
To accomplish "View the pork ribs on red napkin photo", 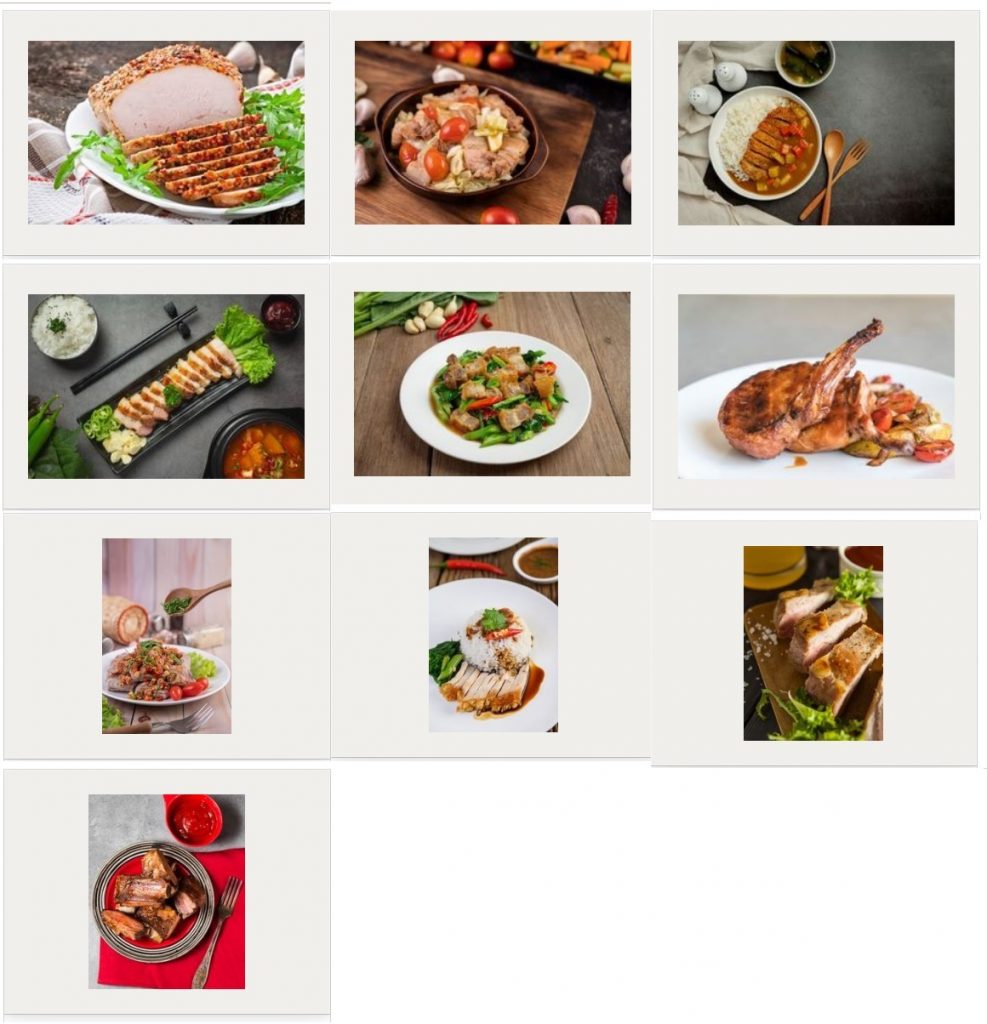I will [166, 891].
